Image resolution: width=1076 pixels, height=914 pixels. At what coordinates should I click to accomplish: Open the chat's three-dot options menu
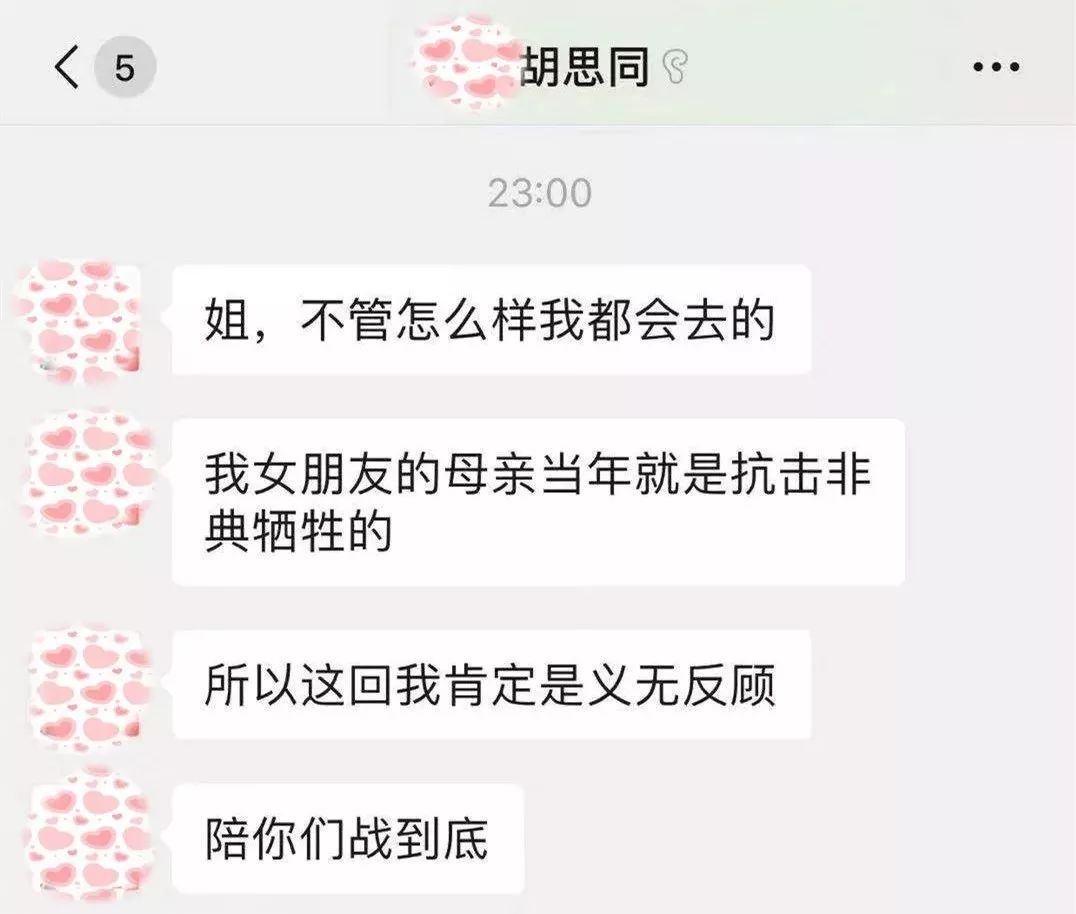pos(996,68)
